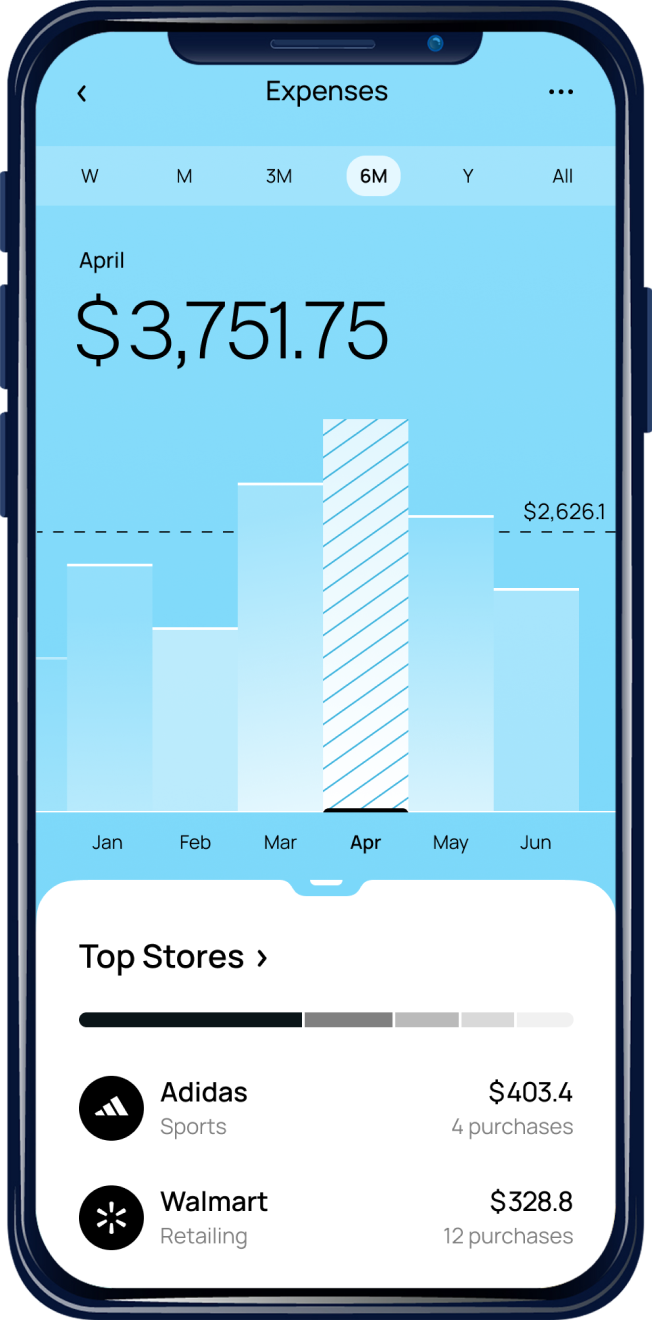
Task: Switch to the Y range
Action: coord(467,176)
